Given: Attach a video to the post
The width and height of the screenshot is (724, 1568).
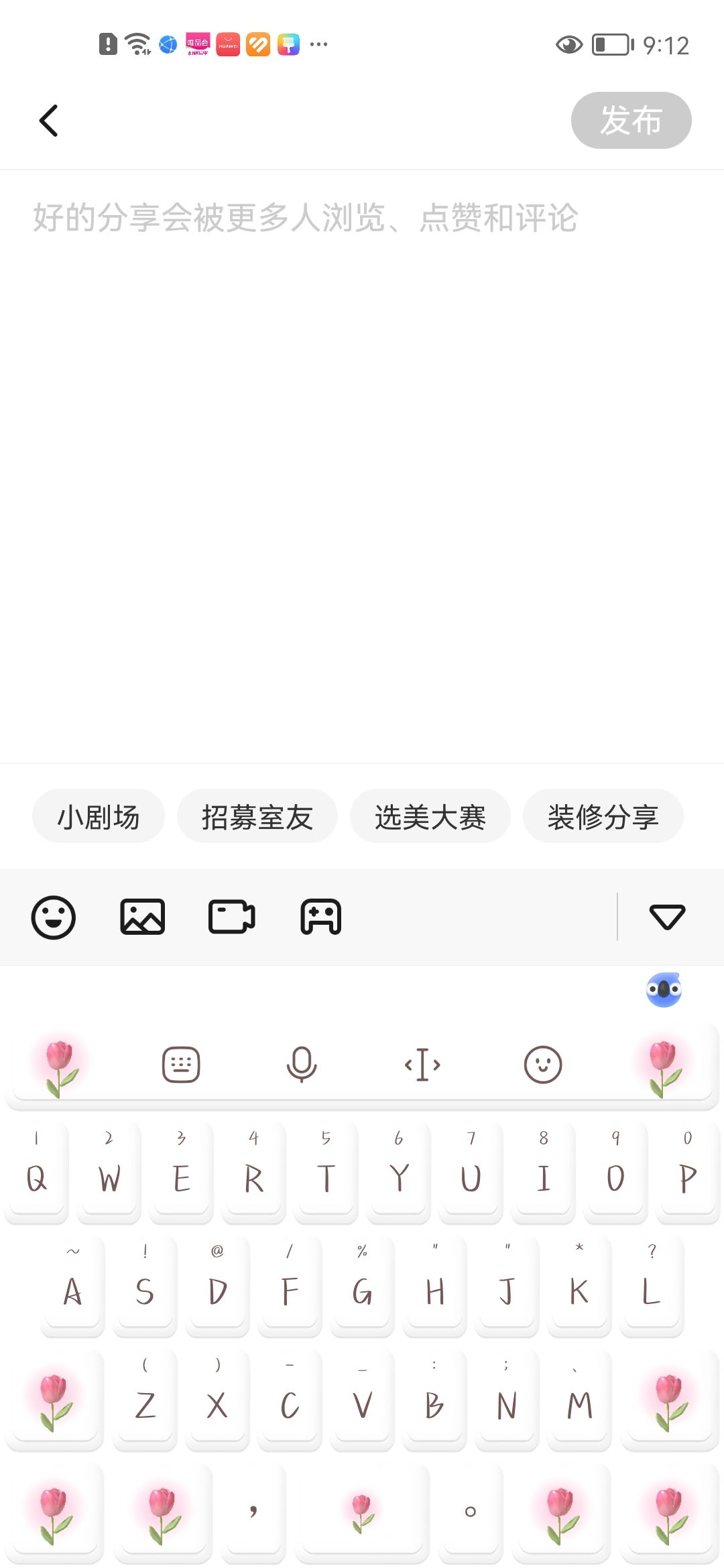Looking at the screenshot, I should 232,917.
